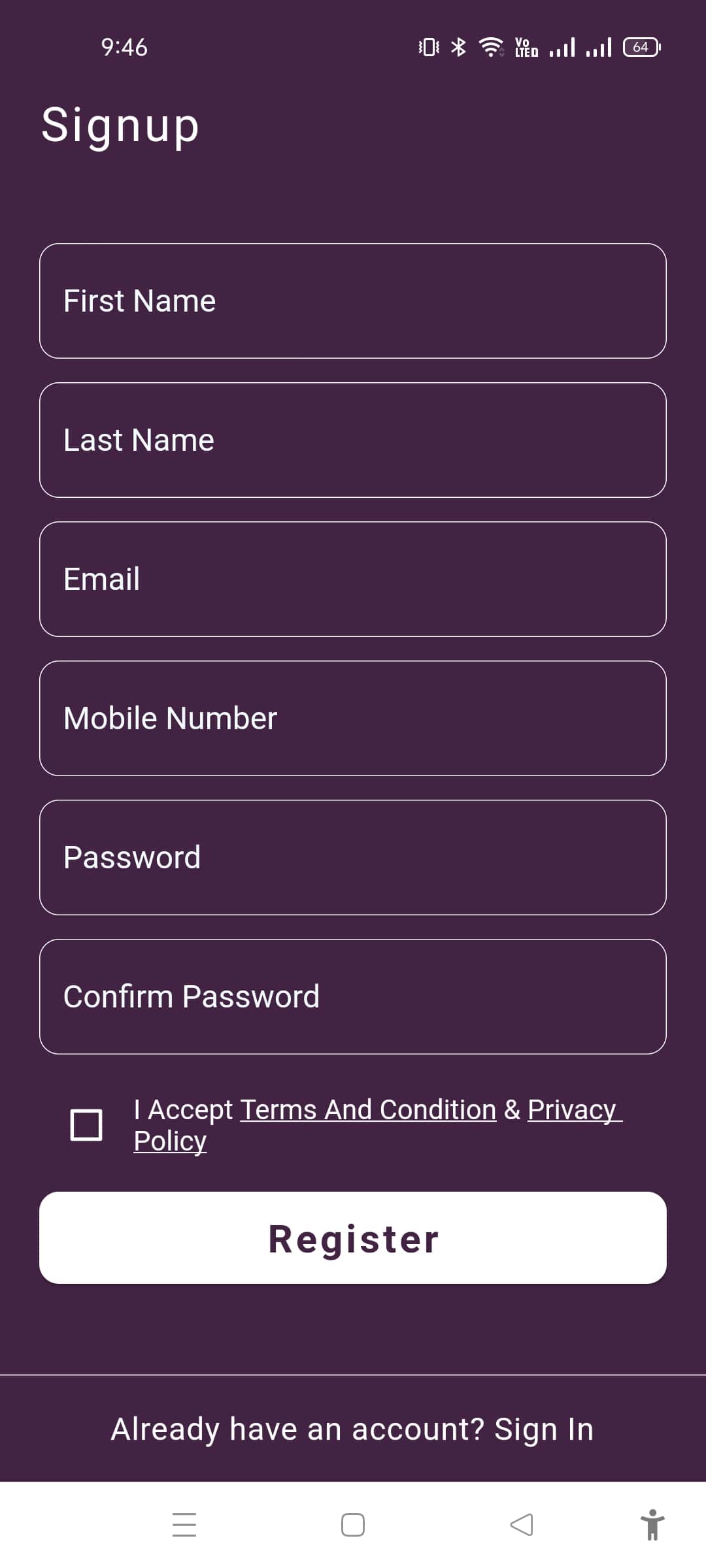
Task: Tap the Email text field
Action: 353,579
